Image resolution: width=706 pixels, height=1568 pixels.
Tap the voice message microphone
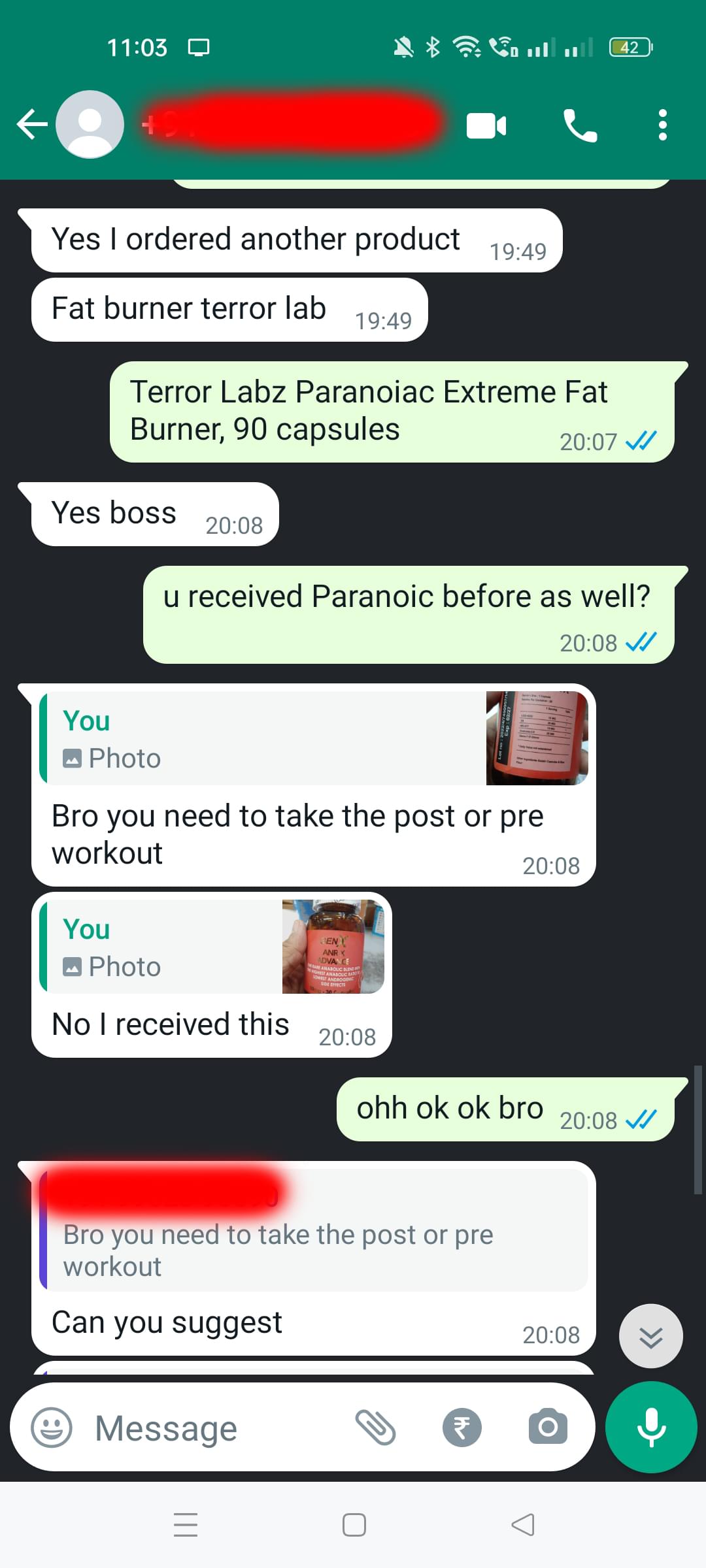click(651, 1428)
